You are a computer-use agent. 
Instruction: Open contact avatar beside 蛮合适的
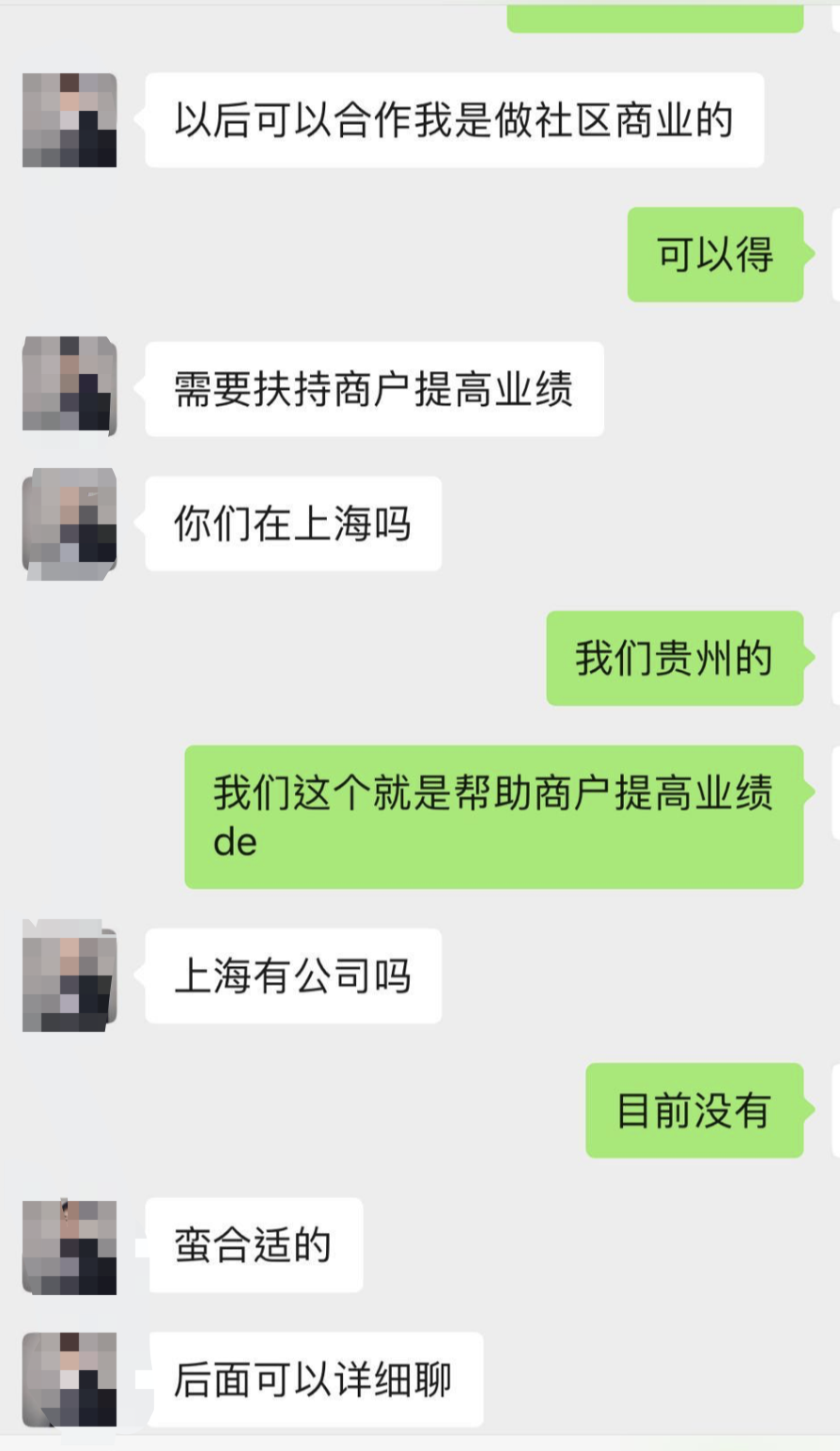click(x=70, y=1246)
